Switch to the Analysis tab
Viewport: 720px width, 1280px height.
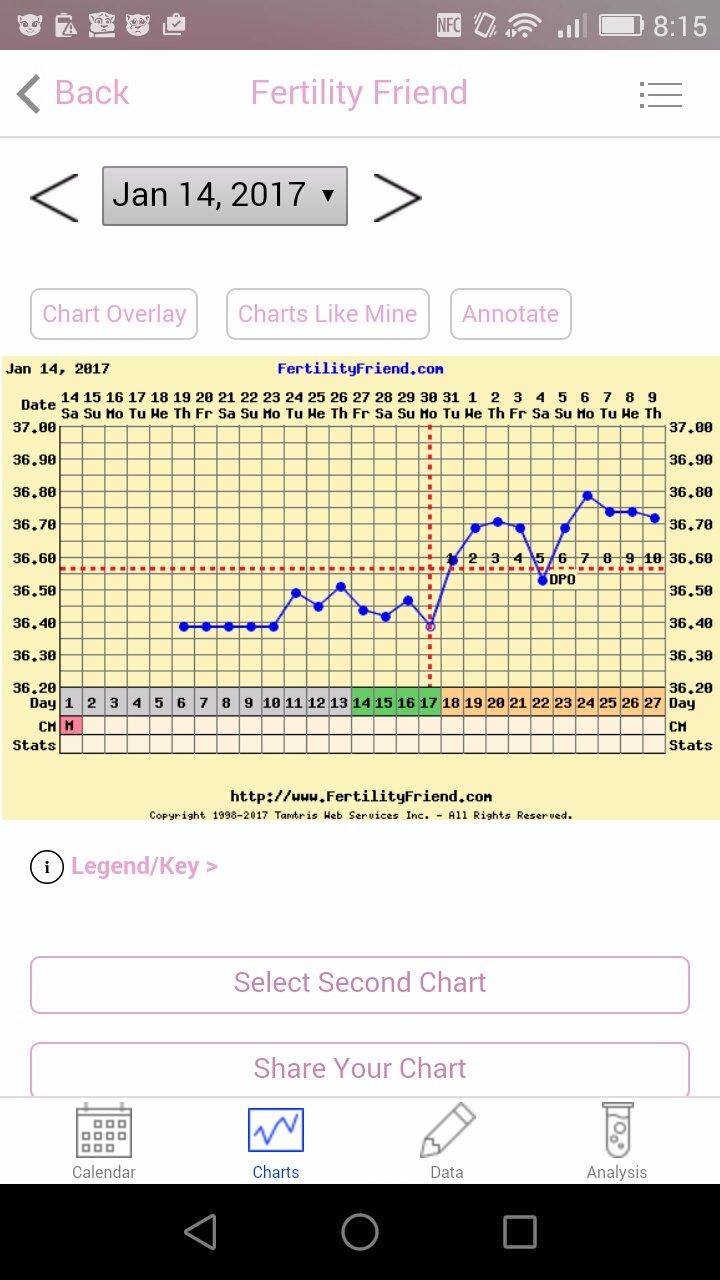(x=617, y=1141)
